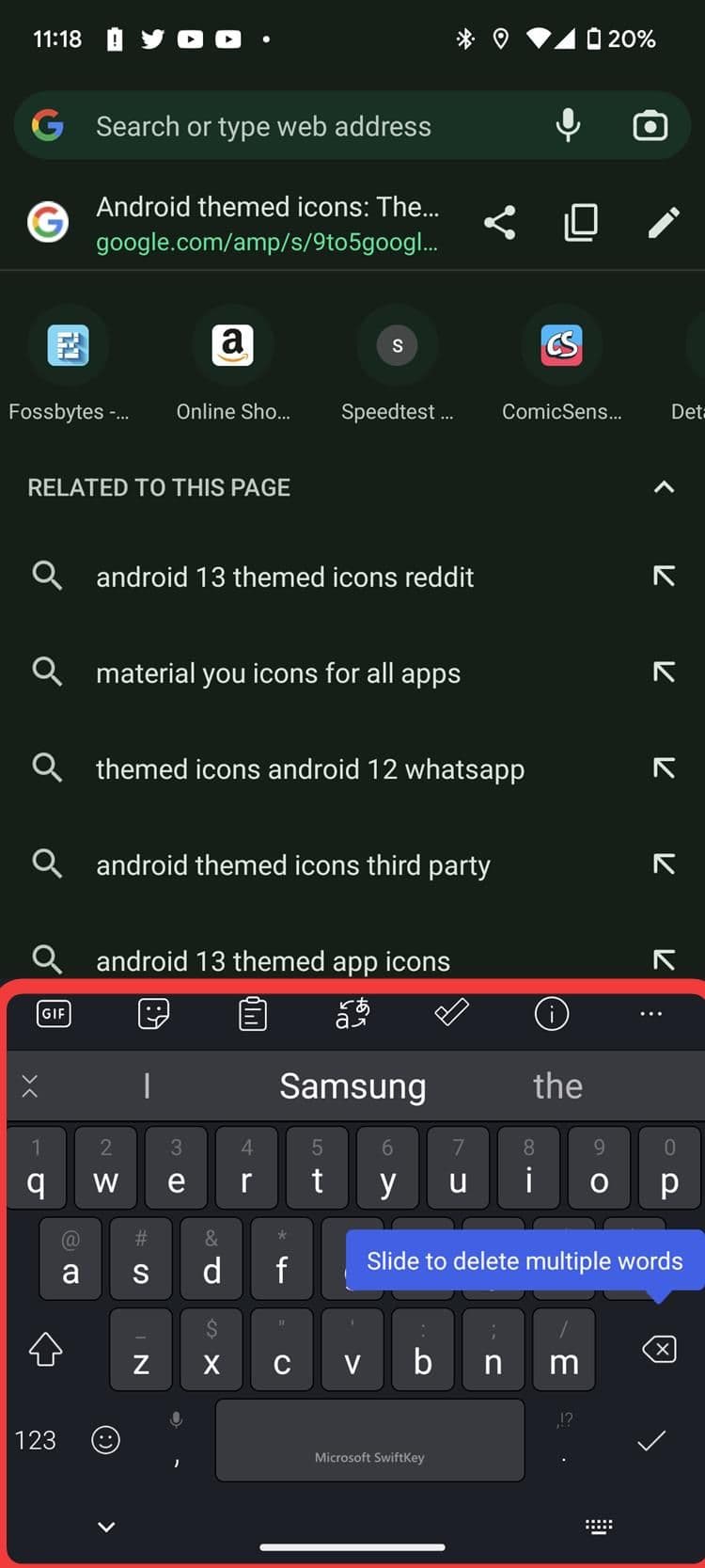Collapse the Related to this page section
Screen dimensions: 705x1568
(x=664, y=487)
